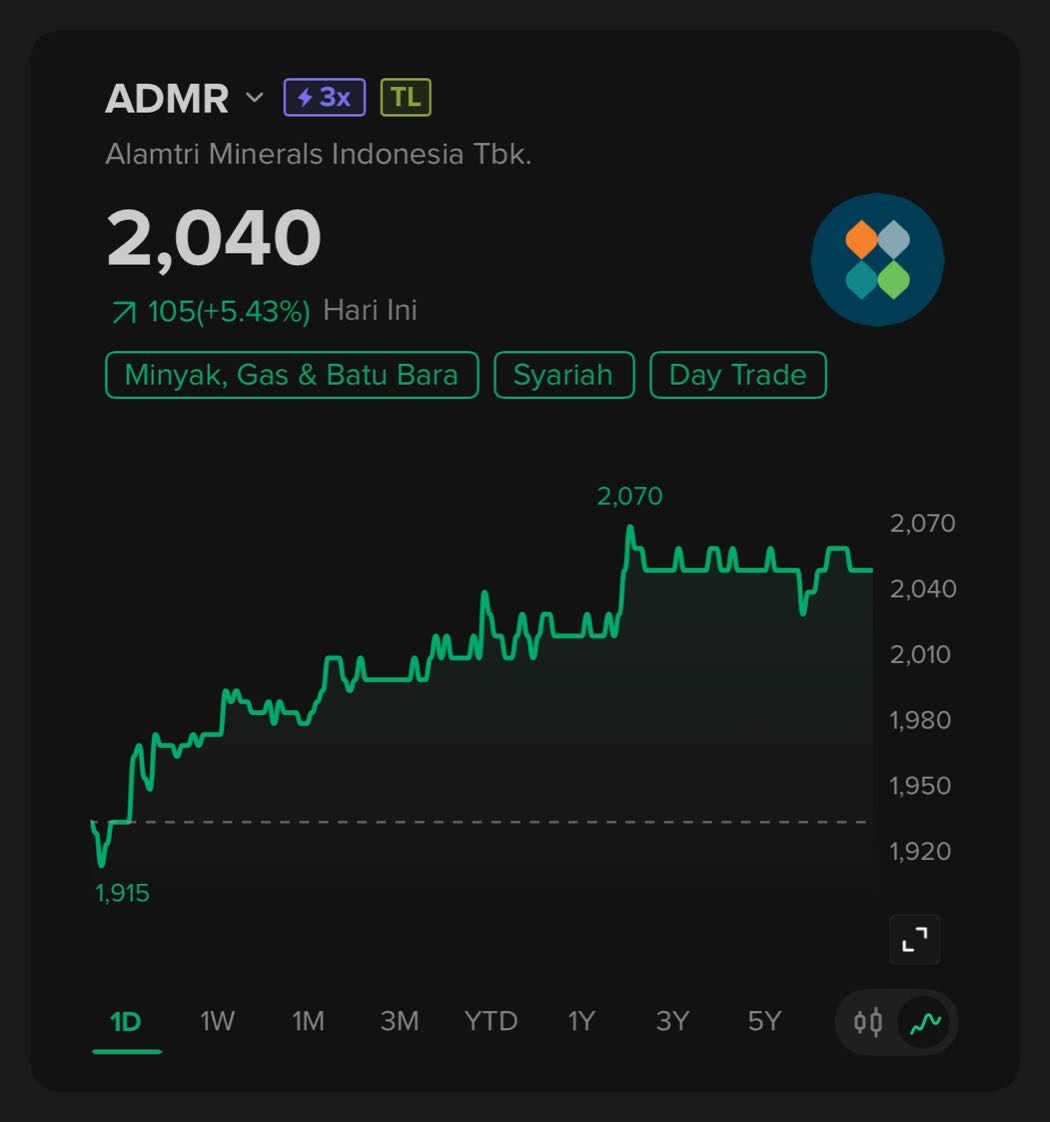The height and width of the screenshot is (1122, 1050).
Task: Switch to line chart view
Action: [x=925, y=1022]
